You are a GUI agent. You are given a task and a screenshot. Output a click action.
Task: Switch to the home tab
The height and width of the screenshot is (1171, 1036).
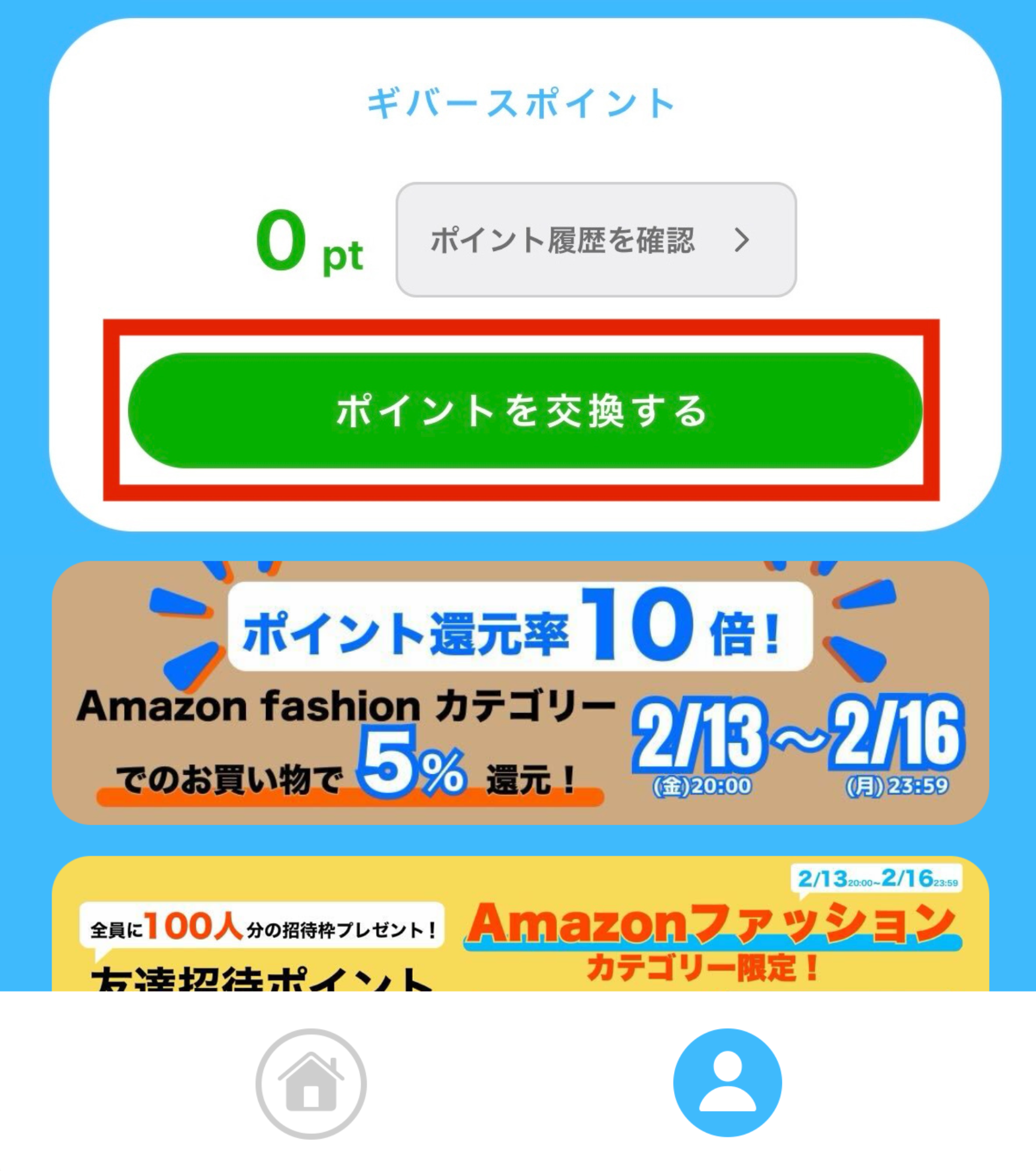coord(311,1083)
